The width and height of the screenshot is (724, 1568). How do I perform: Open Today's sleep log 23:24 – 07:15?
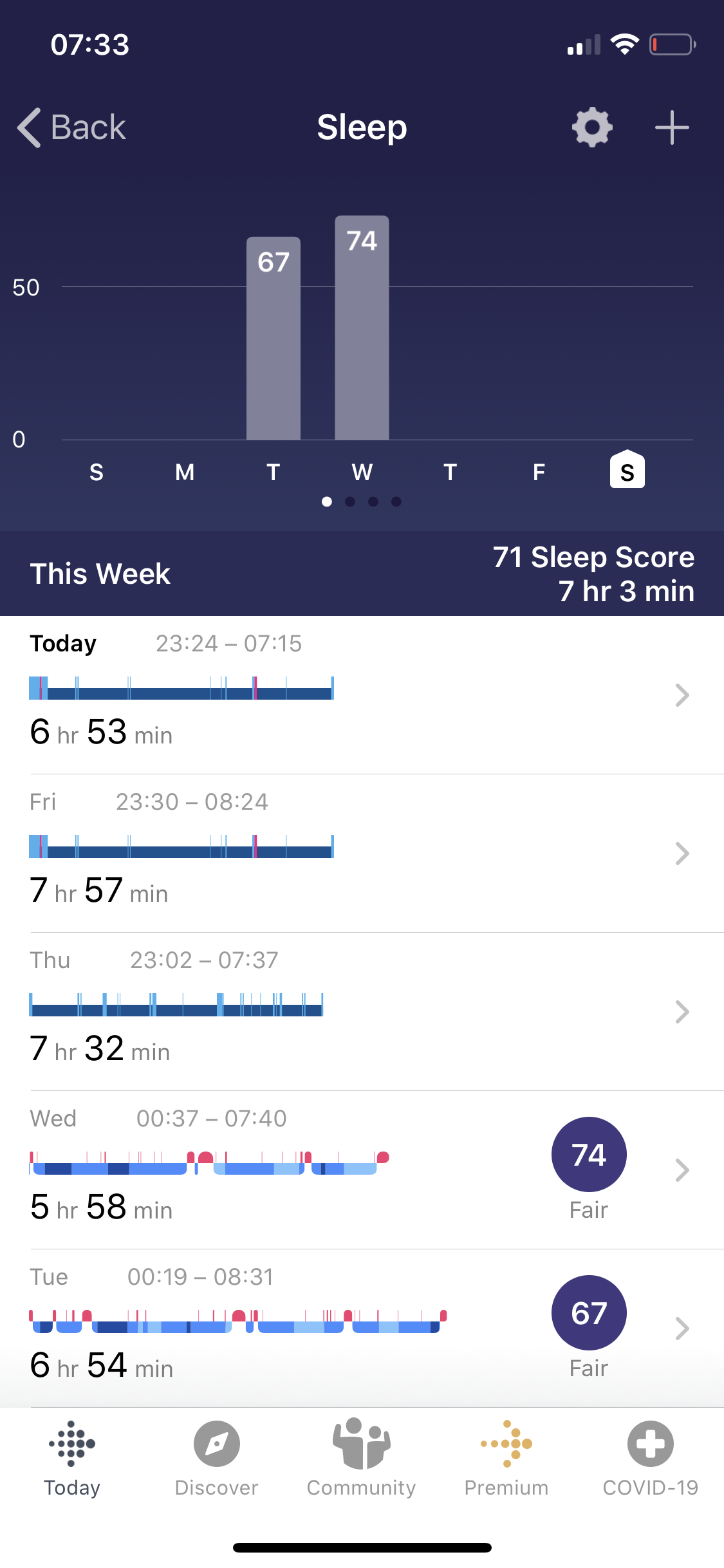coord(360,695)
